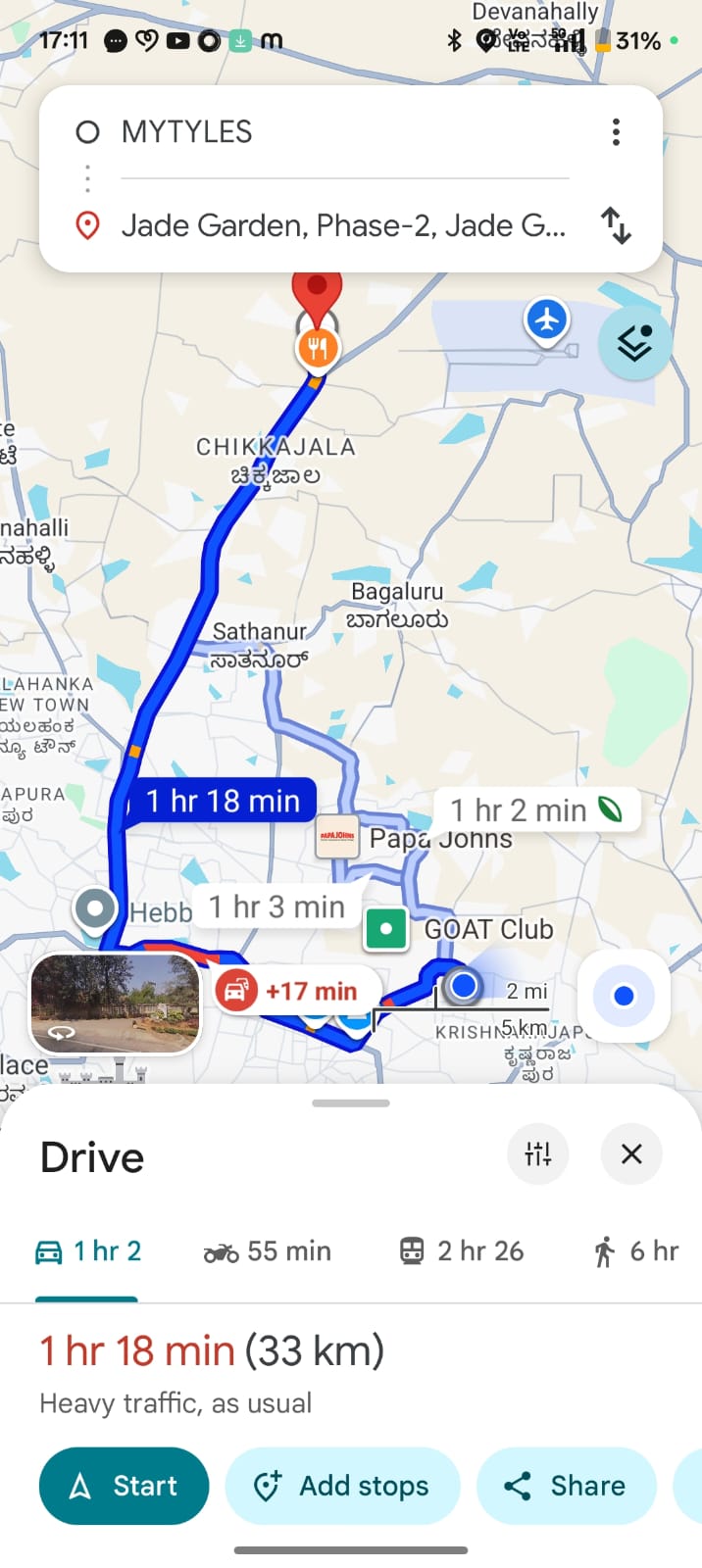Tap the Papa Johns map marker
This screenshot has width=702, height=1568.
click(x=336, y=837)
